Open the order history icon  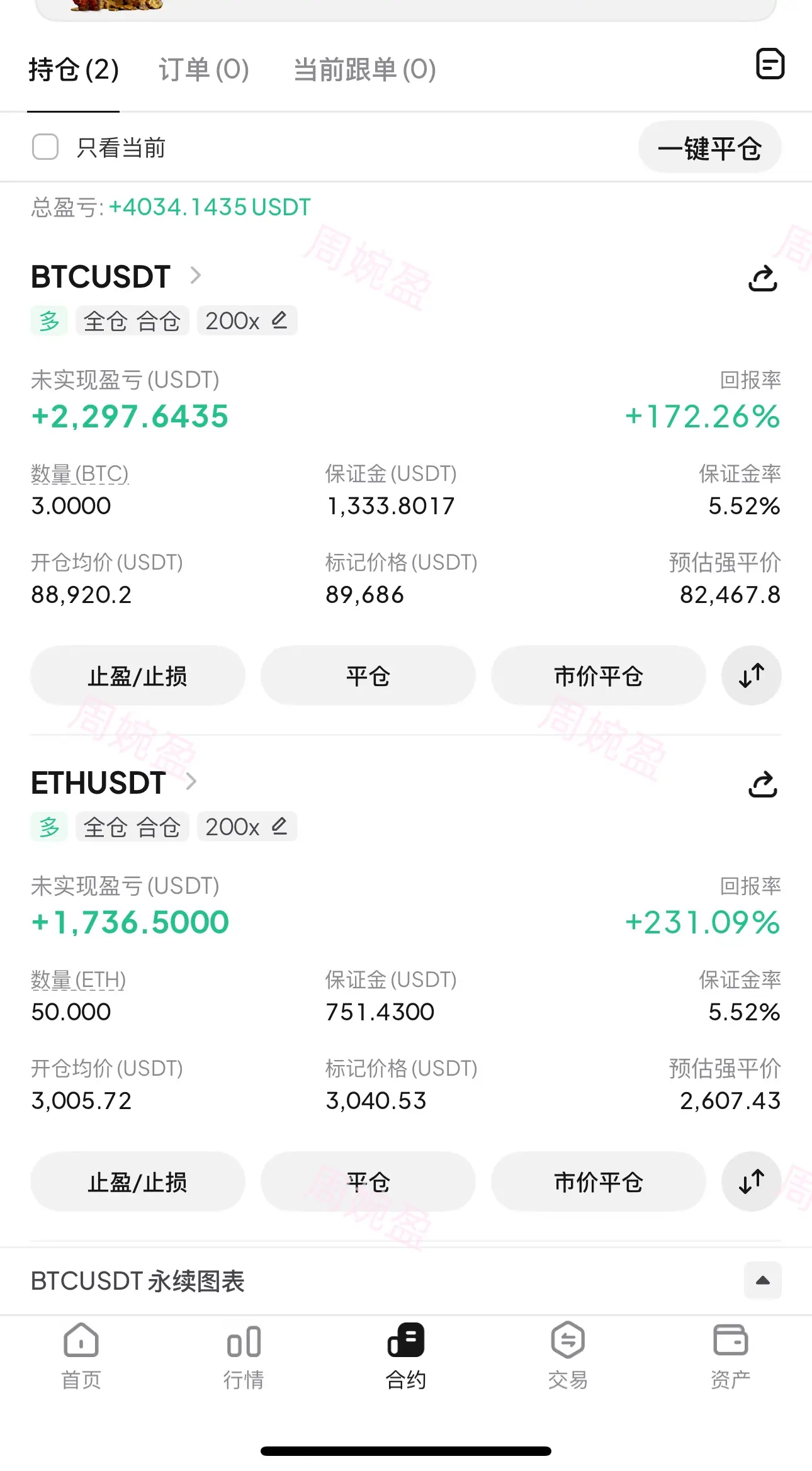tap(769, 64)
